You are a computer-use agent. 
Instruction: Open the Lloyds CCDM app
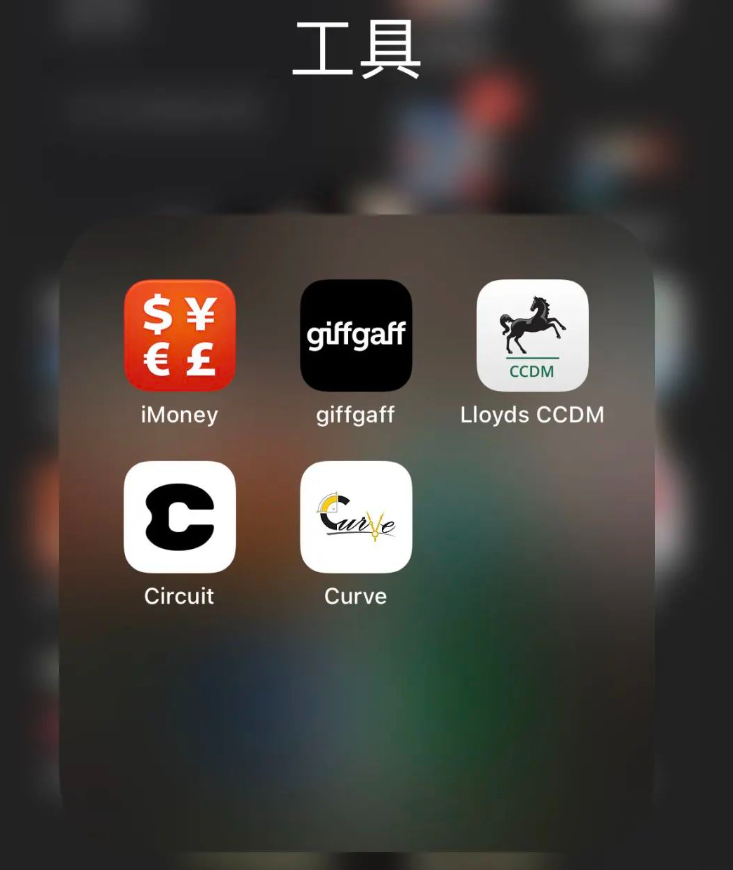(532, 335)
